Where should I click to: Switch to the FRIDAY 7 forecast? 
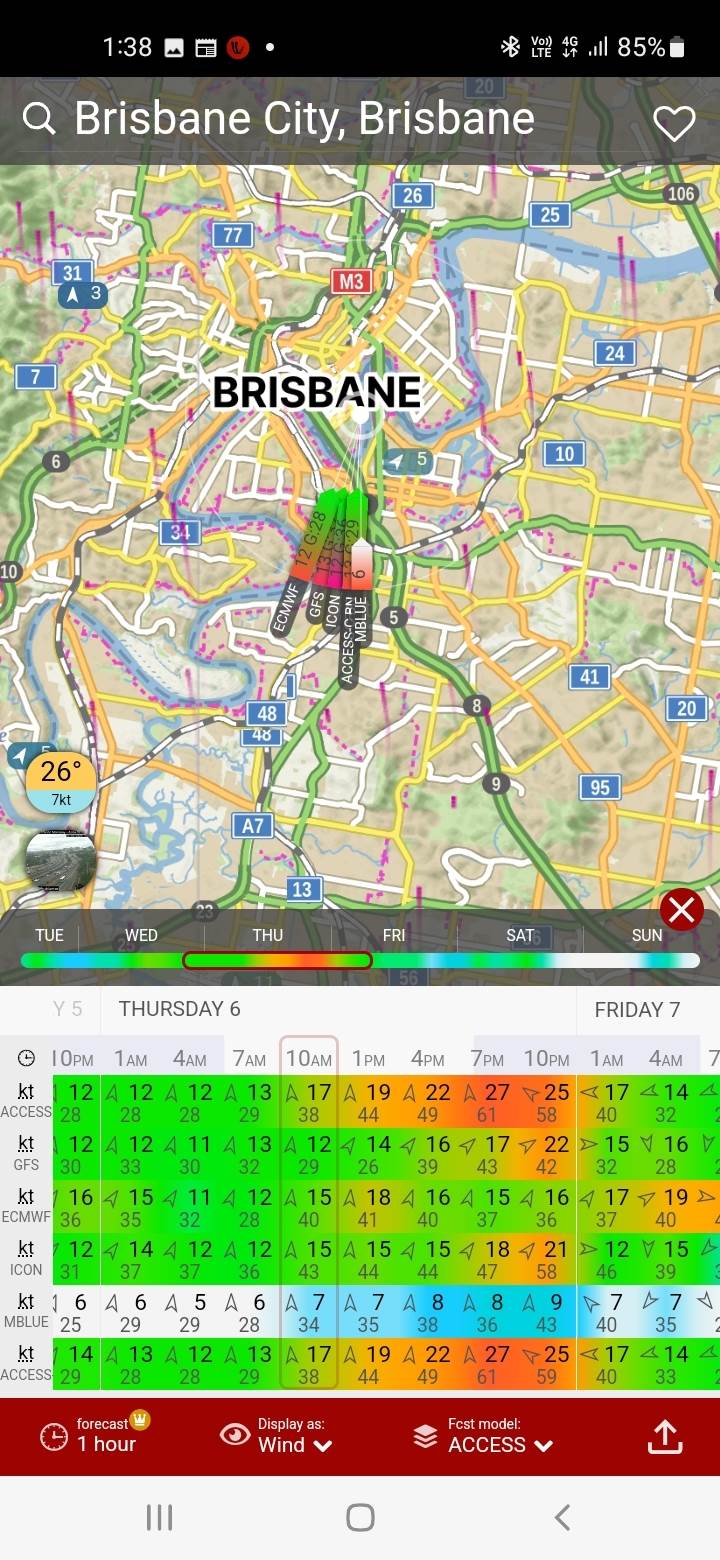[637, 1009]
